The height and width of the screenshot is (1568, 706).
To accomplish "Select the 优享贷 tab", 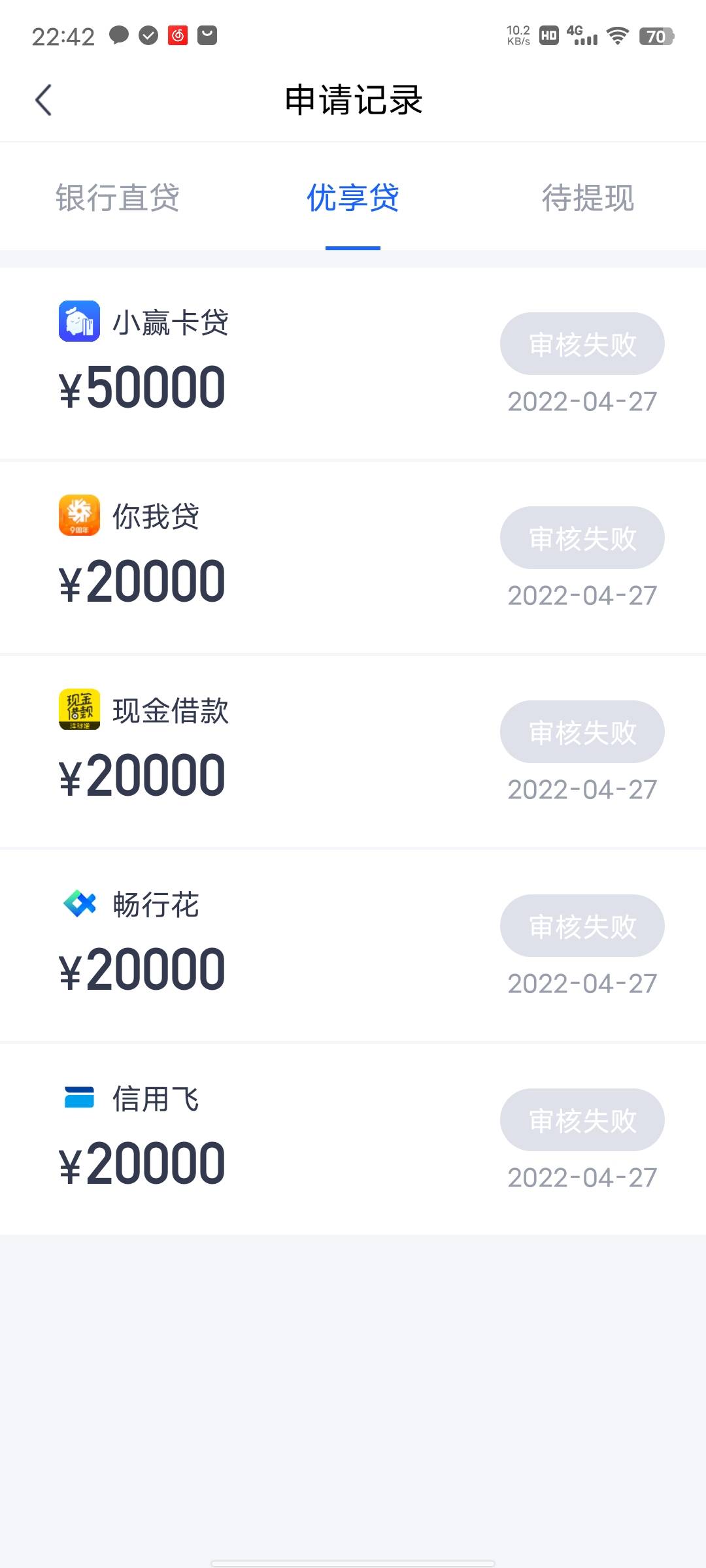I will (353, 197).
